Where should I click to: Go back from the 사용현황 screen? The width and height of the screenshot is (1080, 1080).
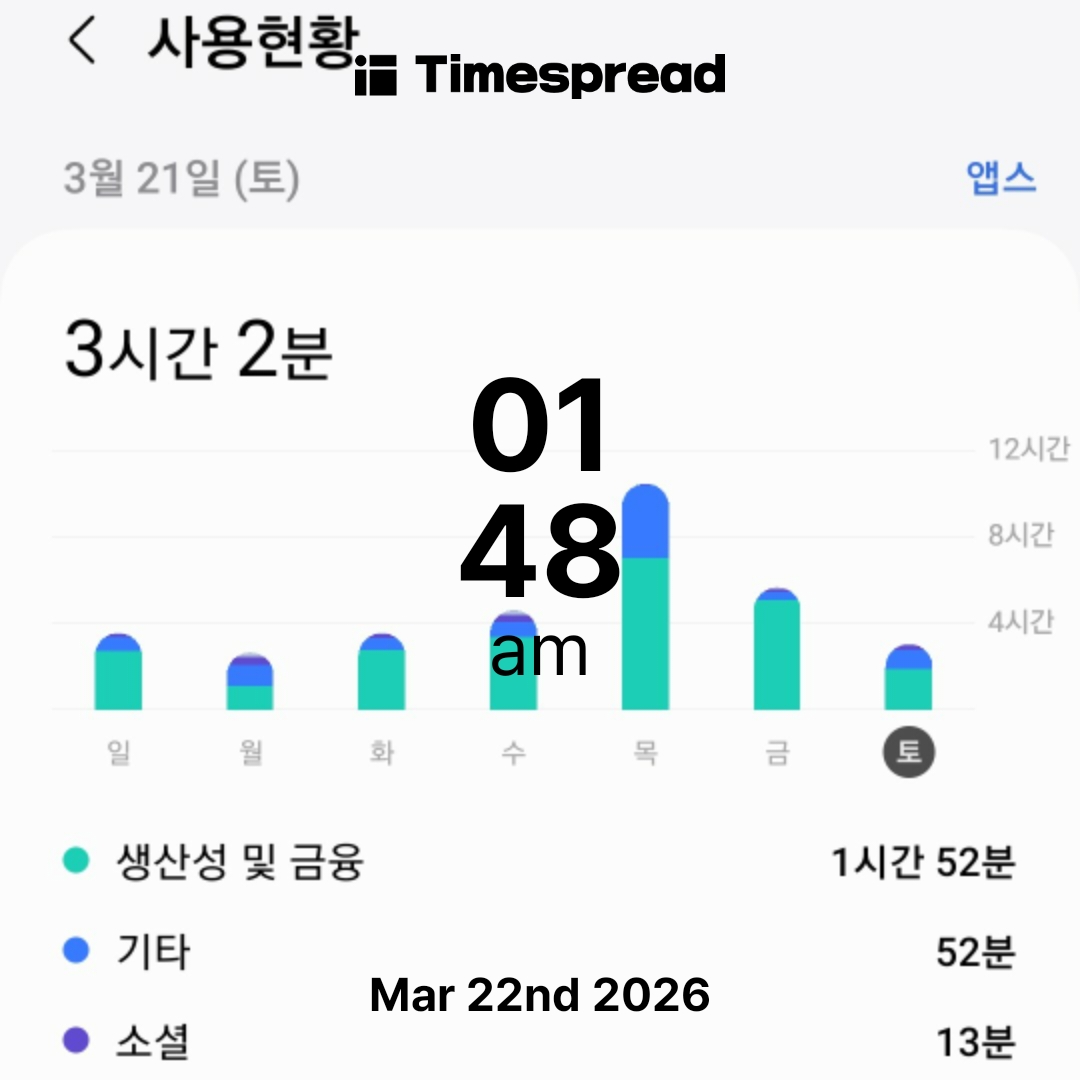point(82,42)
